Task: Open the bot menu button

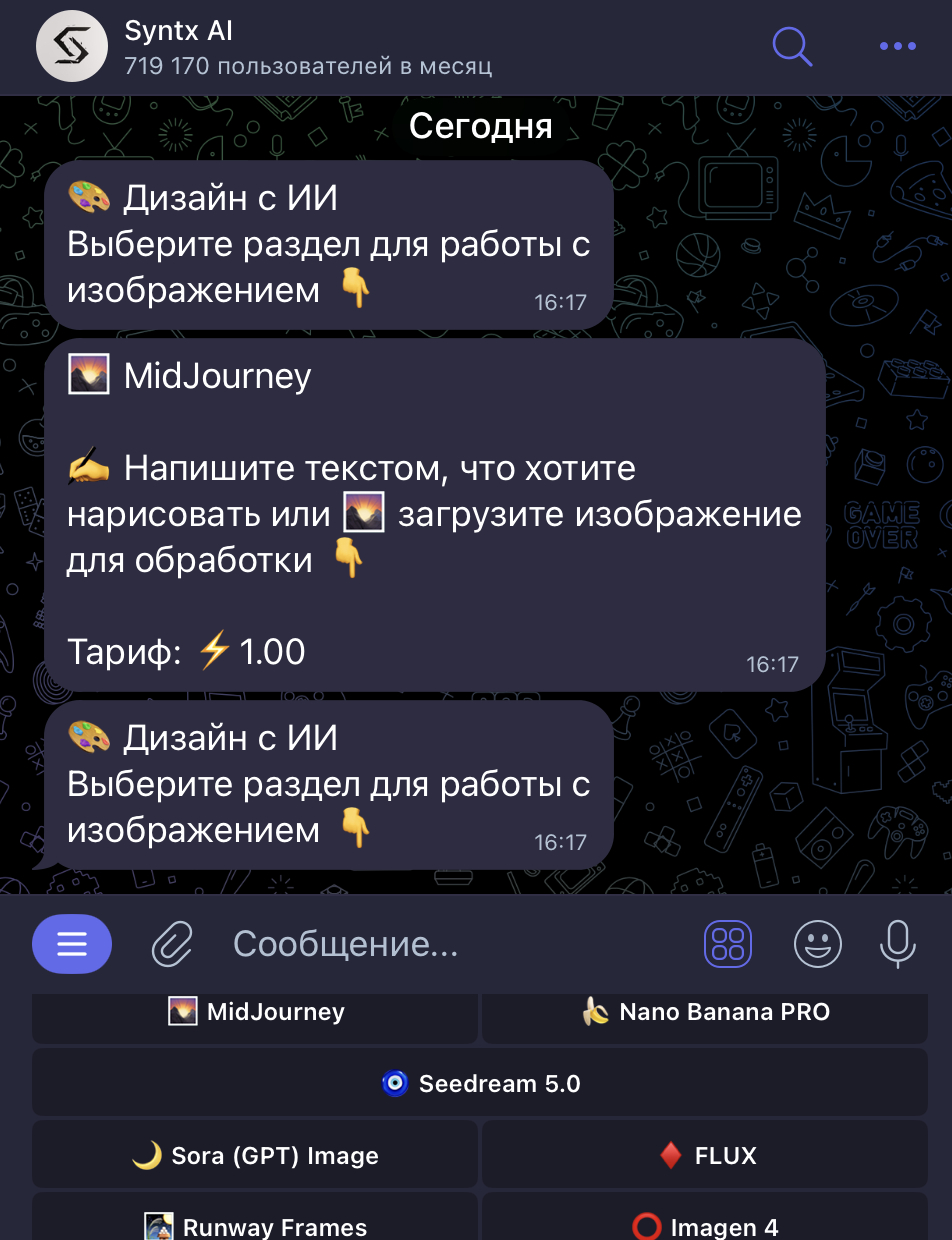Action: 72,944
